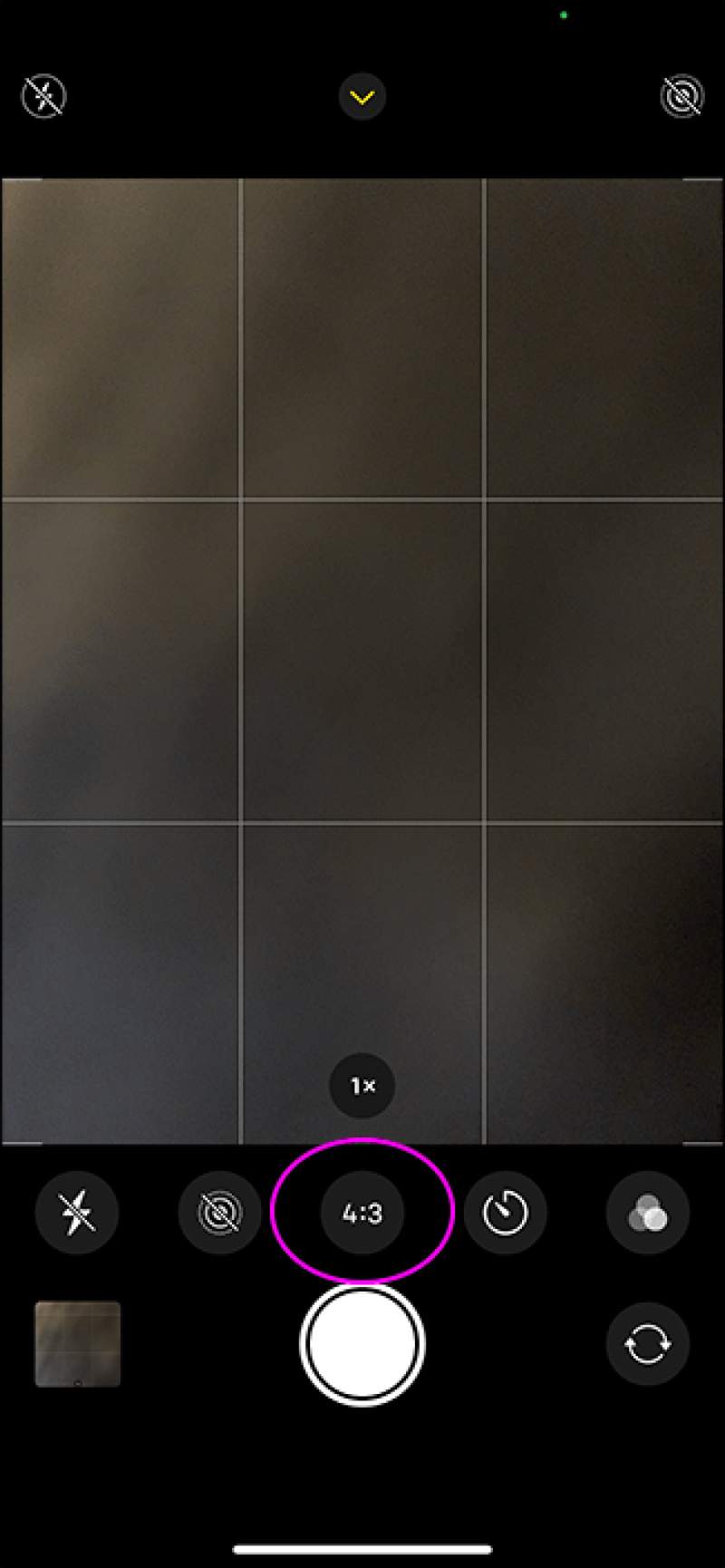Tap the 1x zoom button
The width and height of the screenshot is (725, 1568).
point(362,1085)
